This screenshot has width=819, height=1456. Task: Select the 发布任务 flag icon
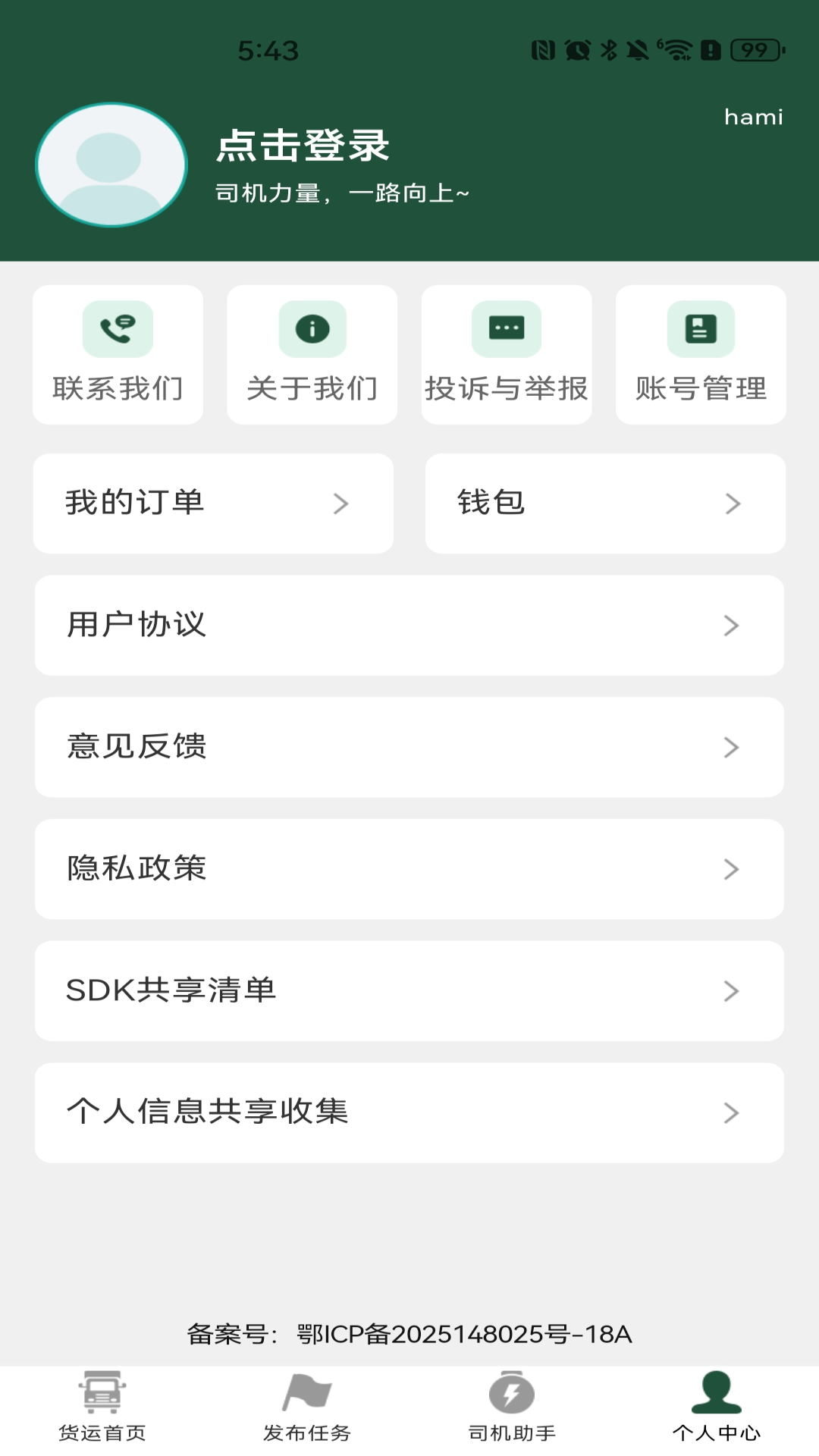tap(306, 1394)
